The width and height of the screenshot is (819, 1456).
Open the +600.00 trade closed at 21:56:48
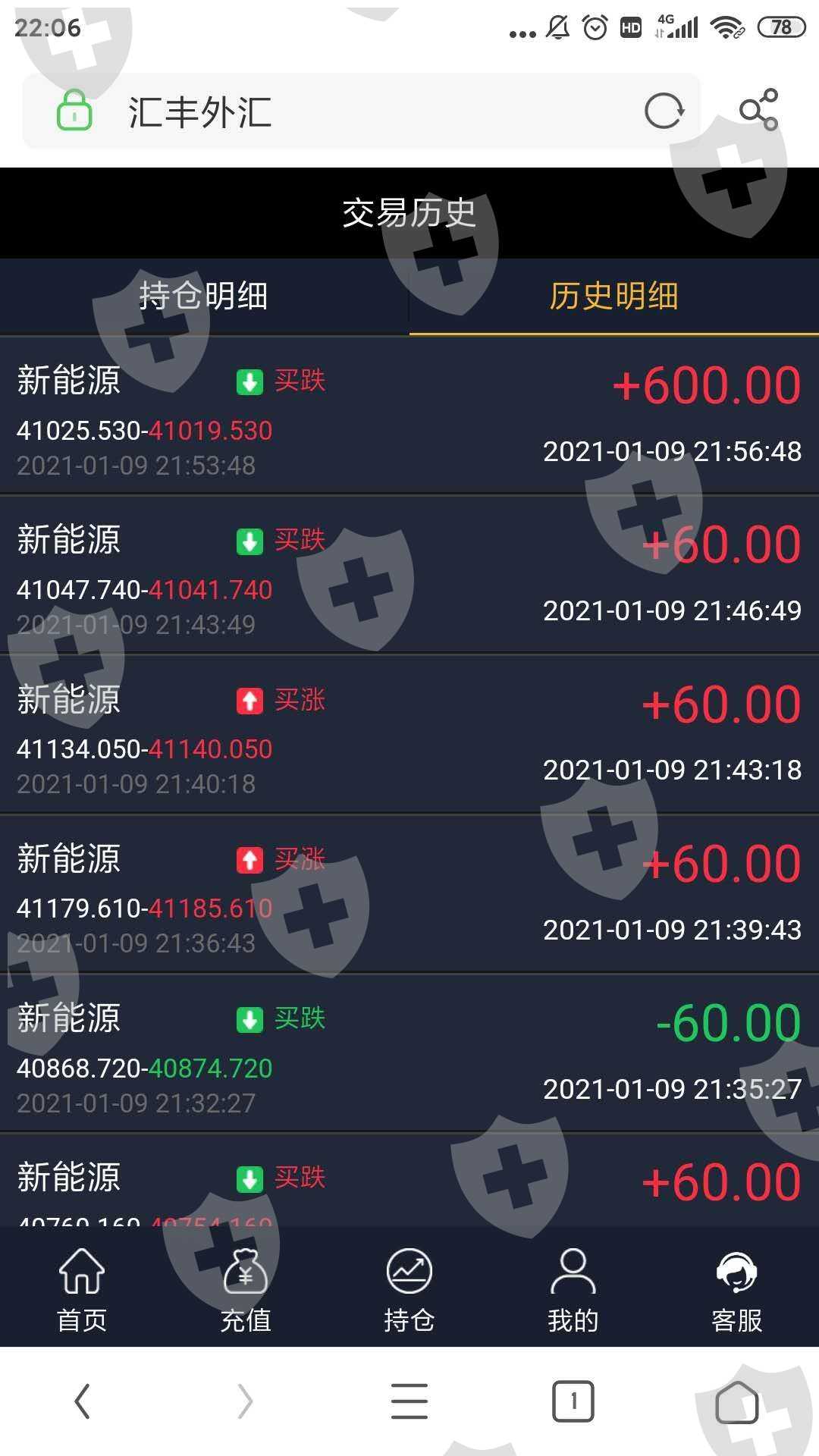click(x=409, y=417)
